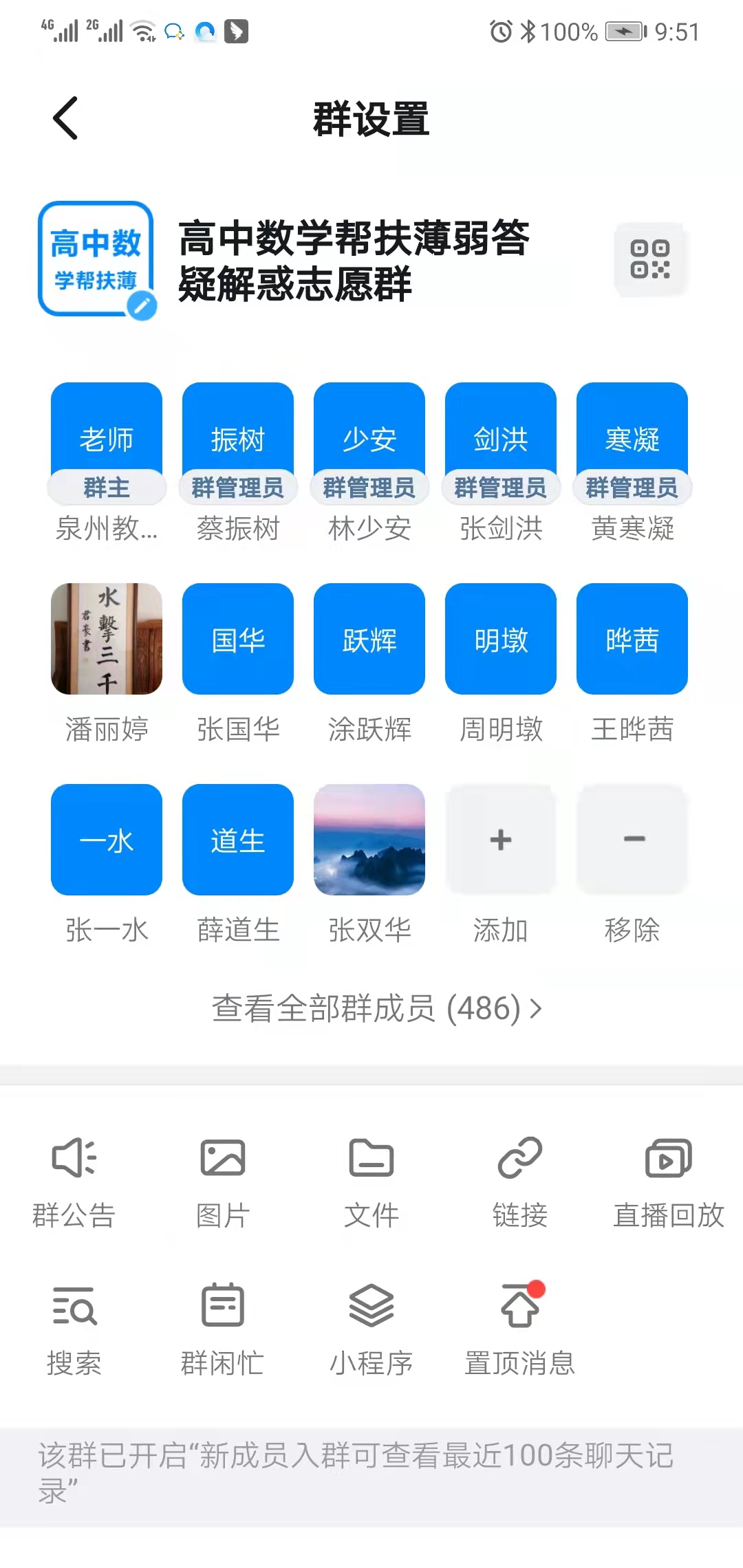Image resolution: width=743 pixels, height=1568 pixels.
Task: Open 搜索 to search chat history
Action: coord(74,1331)
